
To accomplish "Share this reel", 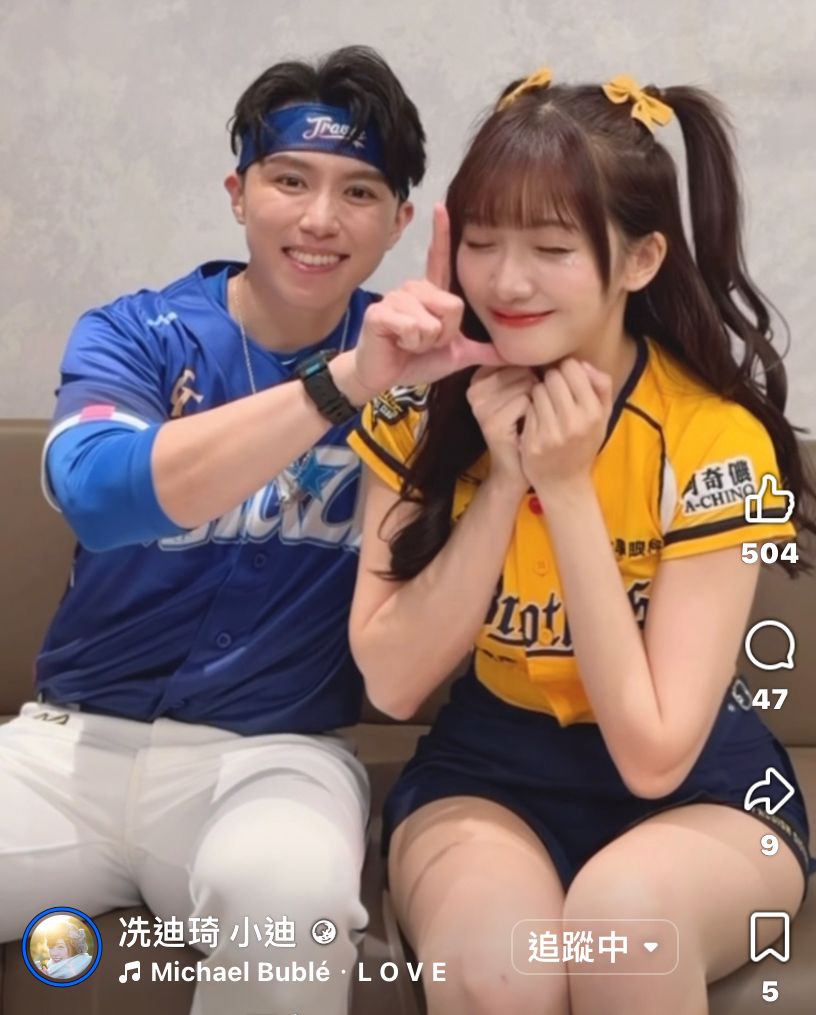I will pyautogui.click(x=769, y=792).
